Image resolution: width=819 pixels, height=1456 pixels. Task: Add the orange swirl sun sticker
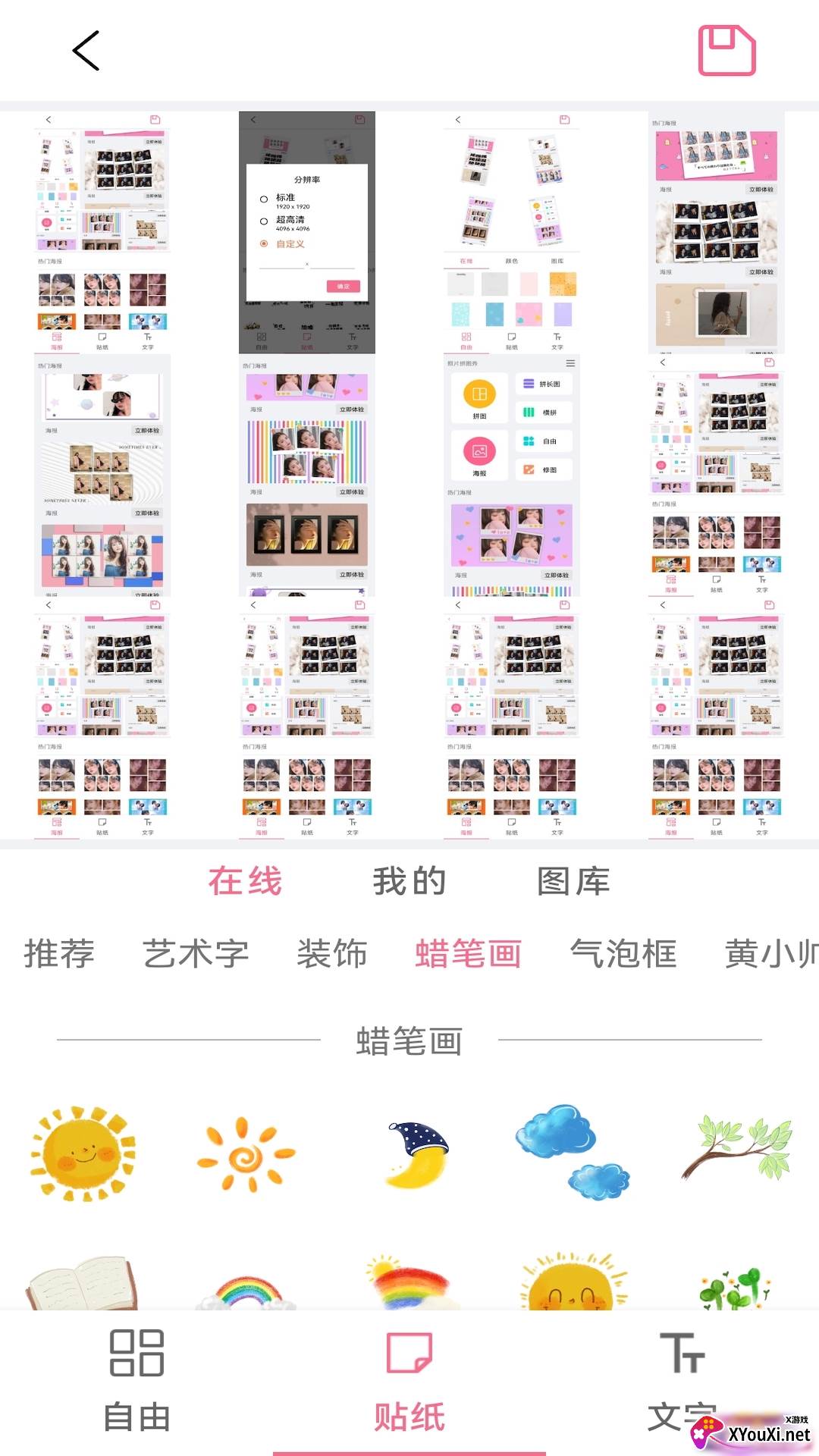246,1154
